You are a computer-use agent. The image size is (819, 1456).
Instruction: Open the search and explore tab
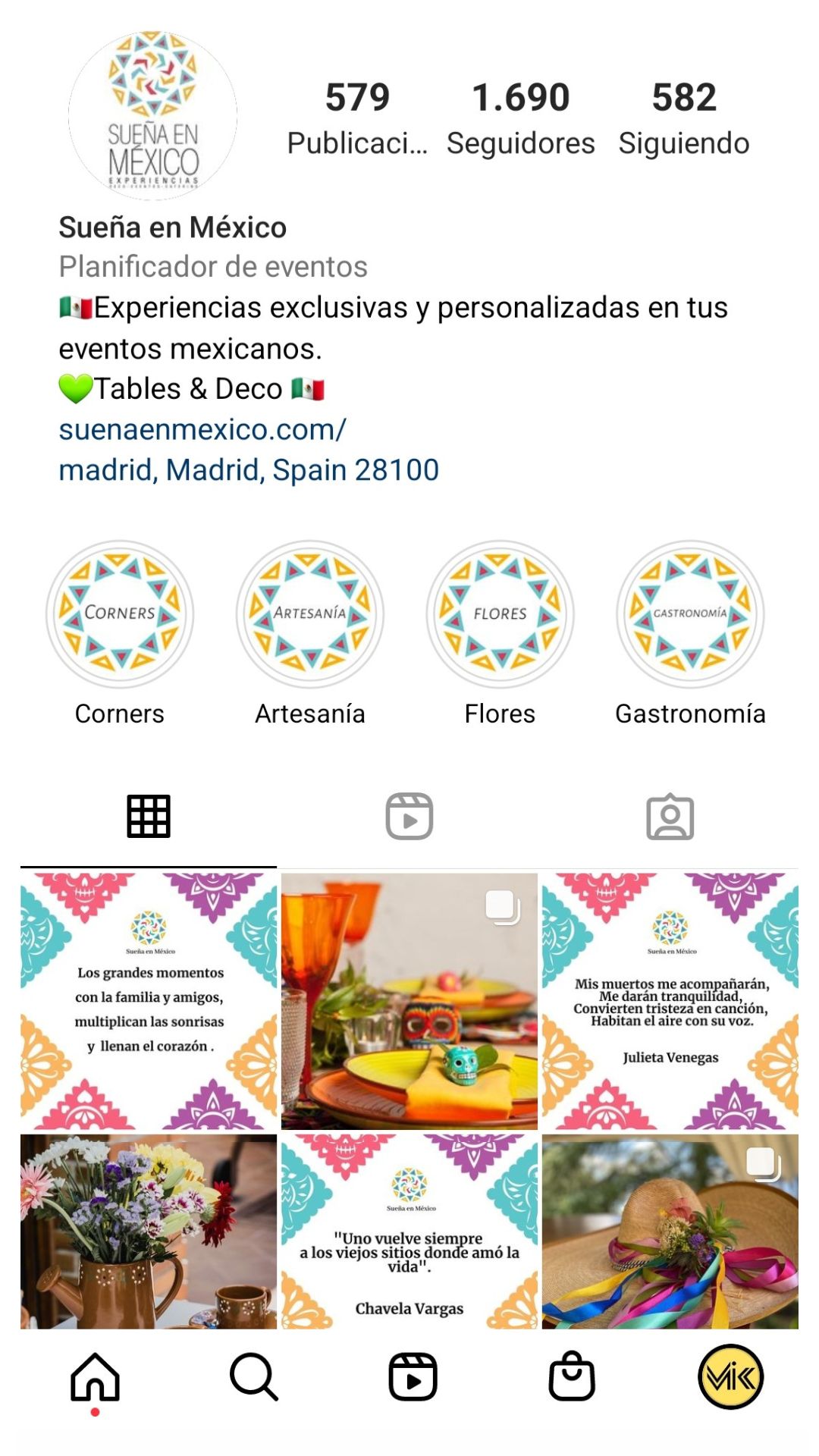tap(254, 1376)
